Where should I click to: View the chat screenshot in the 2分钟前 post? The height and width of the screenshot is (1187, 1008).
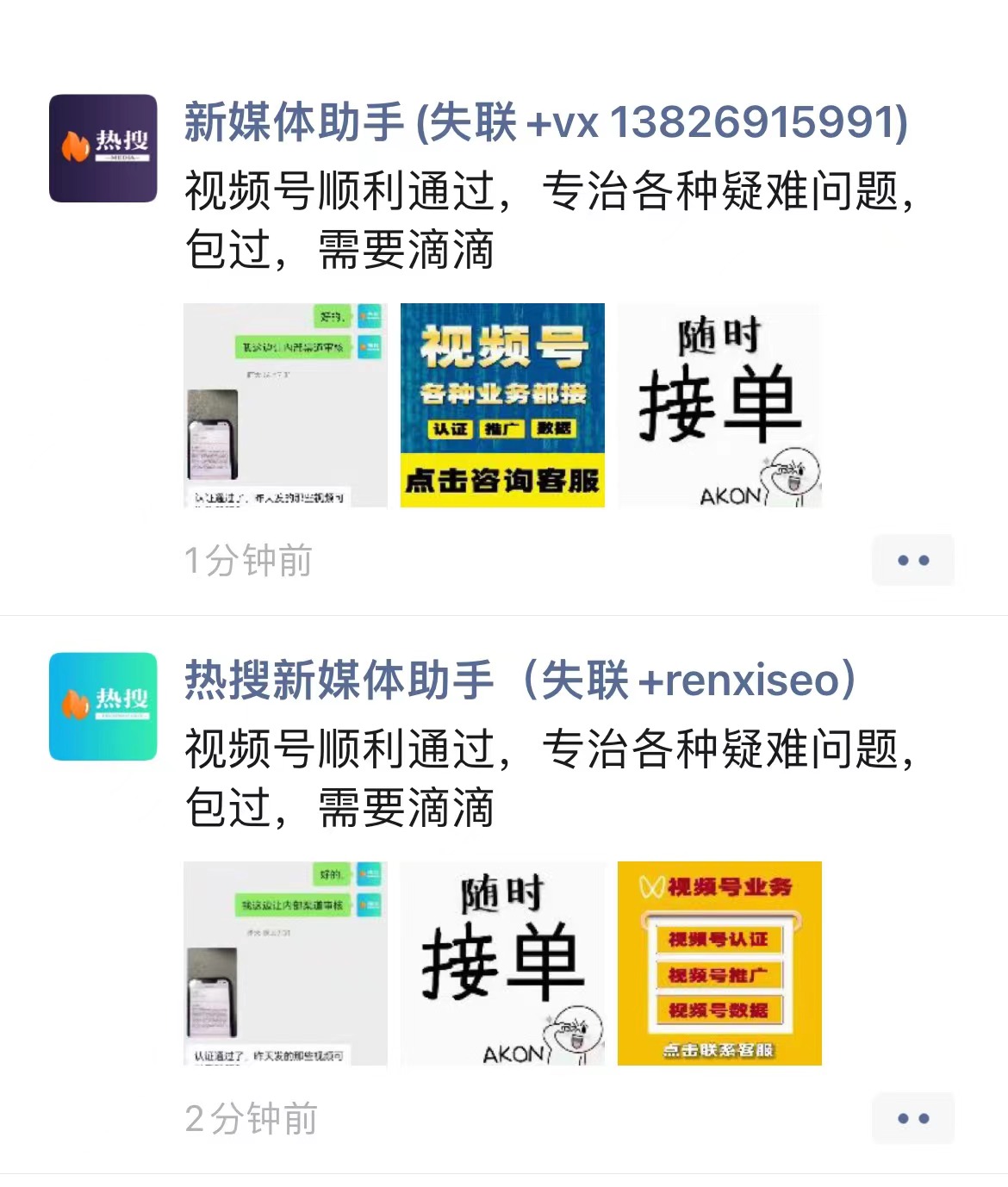285,963
